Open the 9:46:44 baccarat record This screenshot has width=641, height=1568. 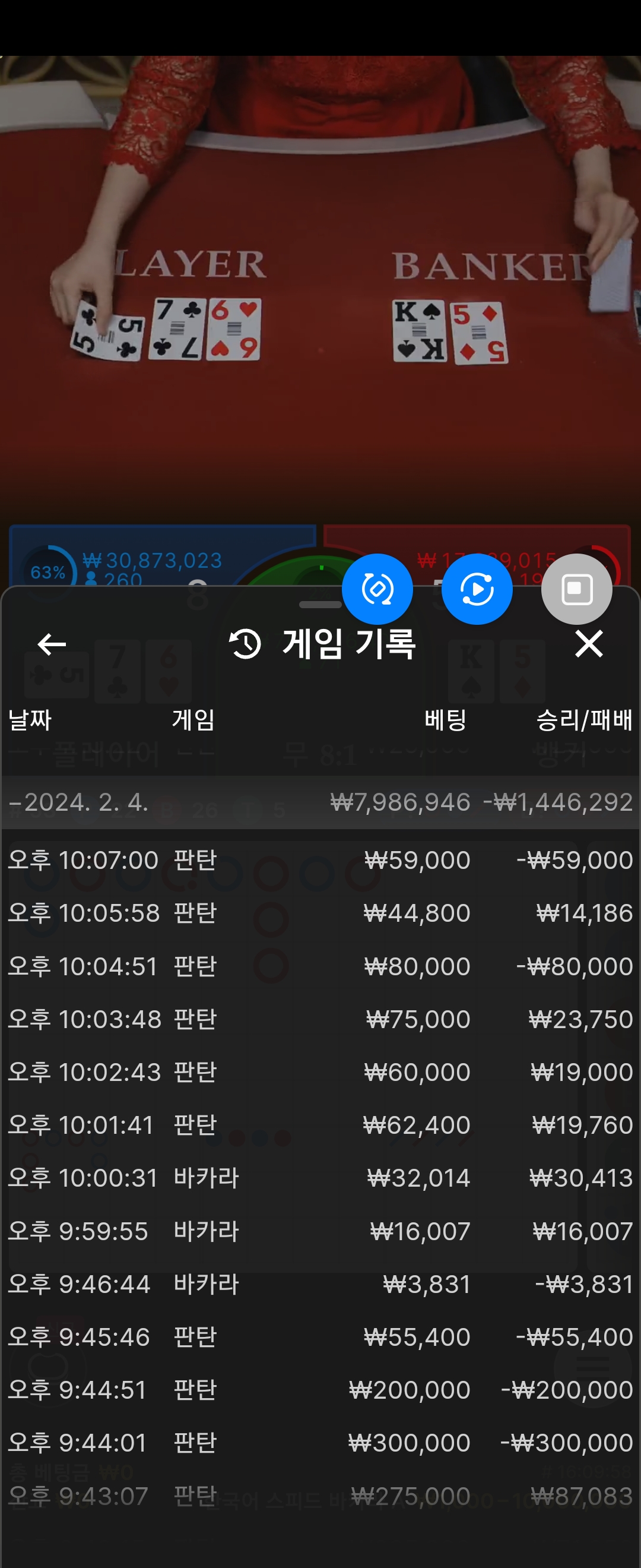pos(320,1284)
